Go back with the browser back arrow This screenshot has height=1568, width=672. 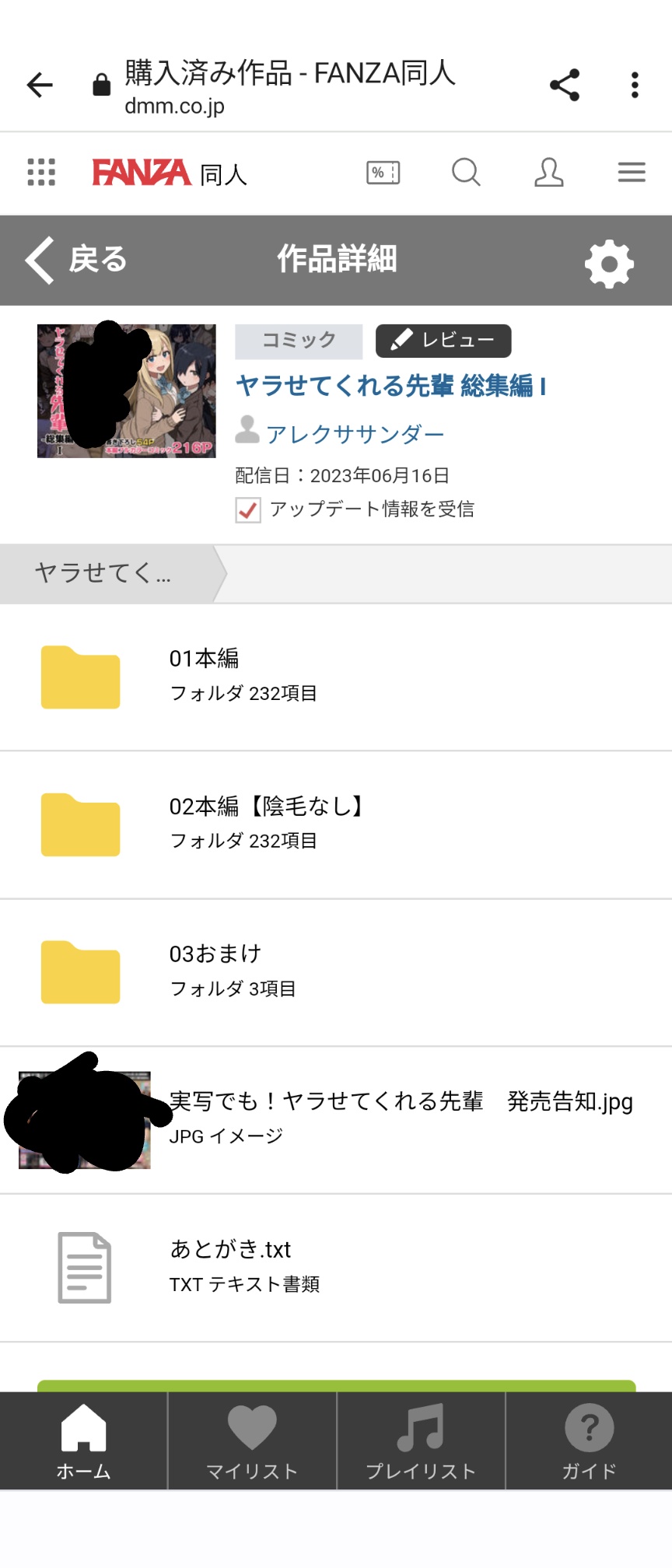pyautogui.click(x=40, y=85)
